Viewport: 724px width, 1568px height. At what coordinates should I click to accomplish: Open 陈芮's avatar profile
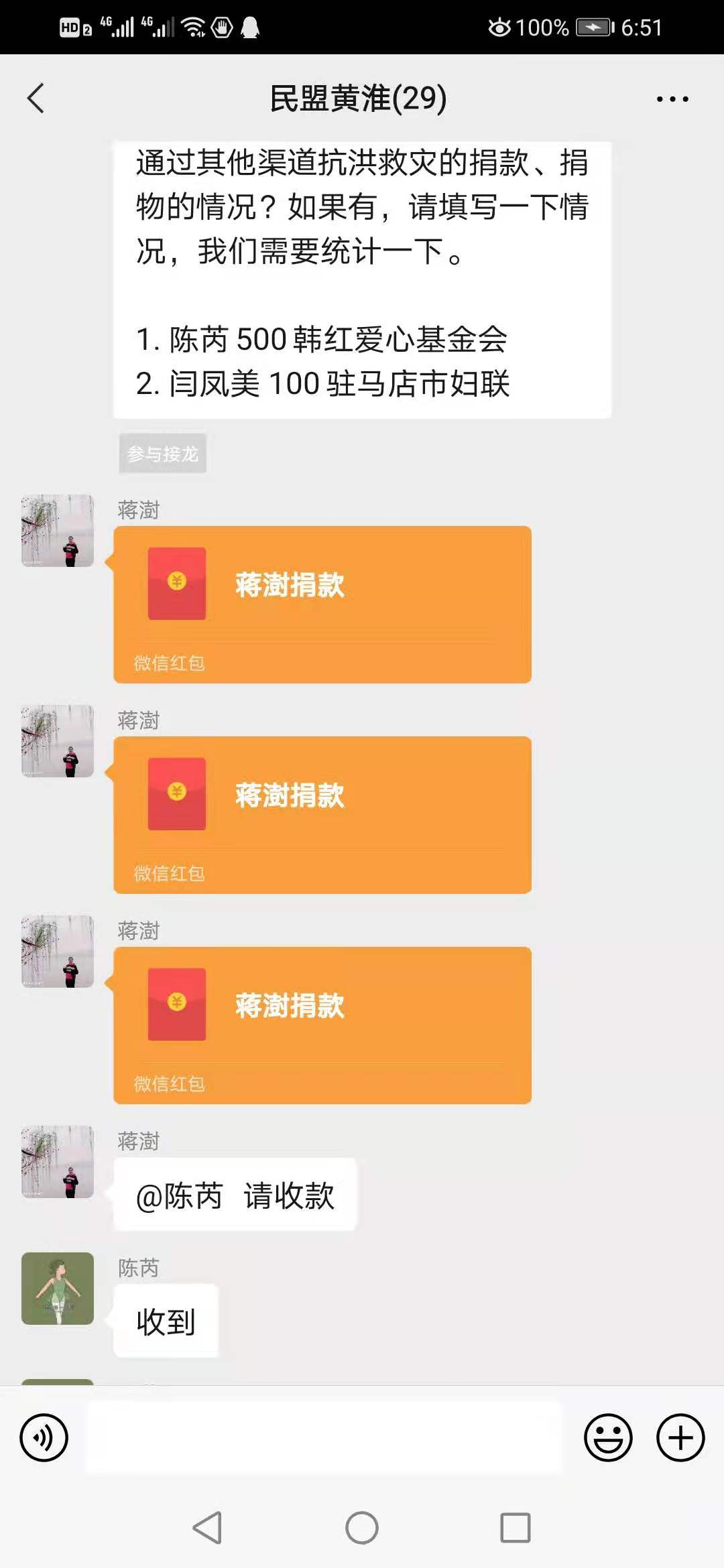pyautogui.click(x=58, y=1289)
